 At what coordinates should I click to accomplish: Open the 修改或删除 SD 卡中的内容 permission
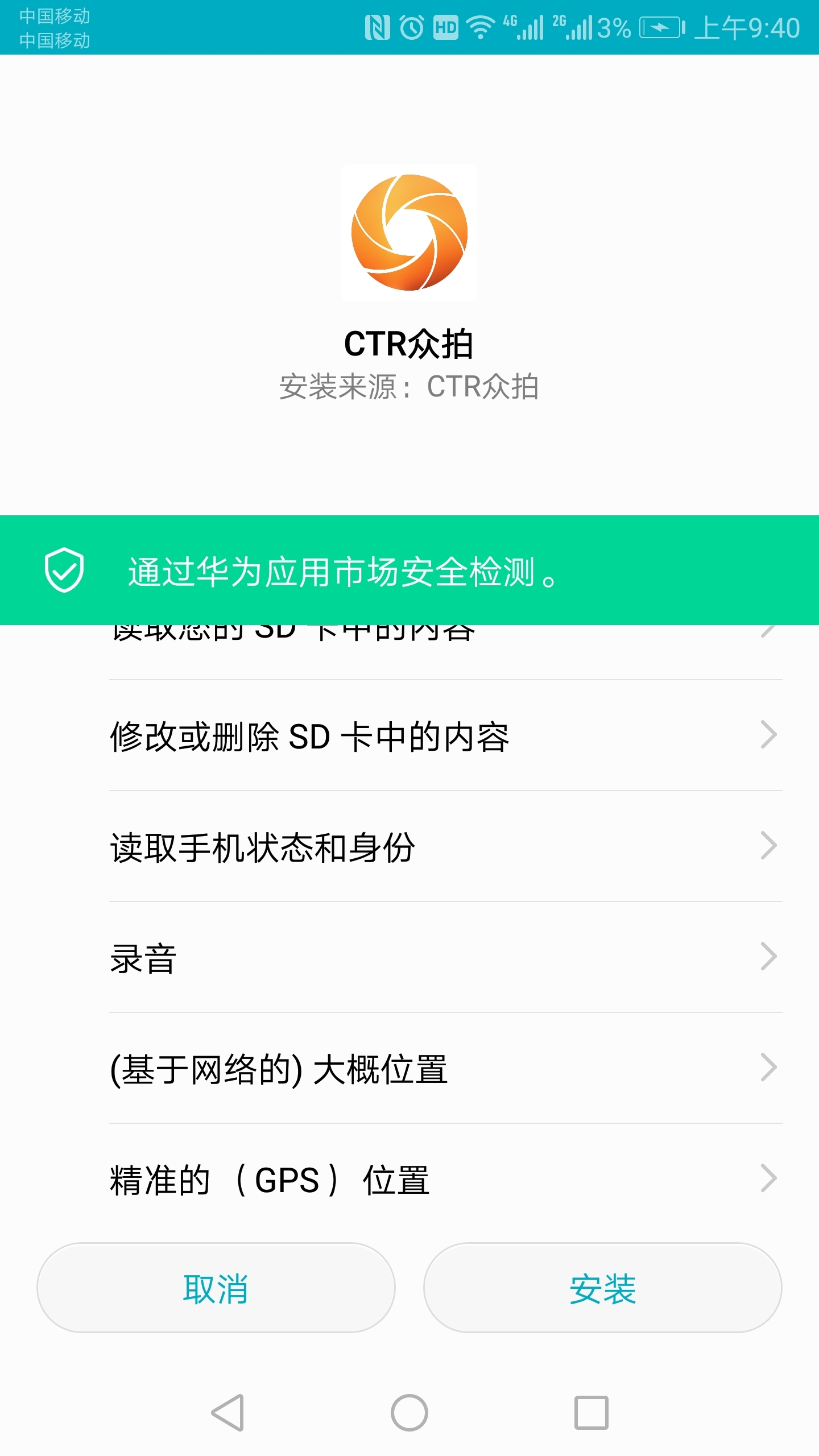pos(445,736)
